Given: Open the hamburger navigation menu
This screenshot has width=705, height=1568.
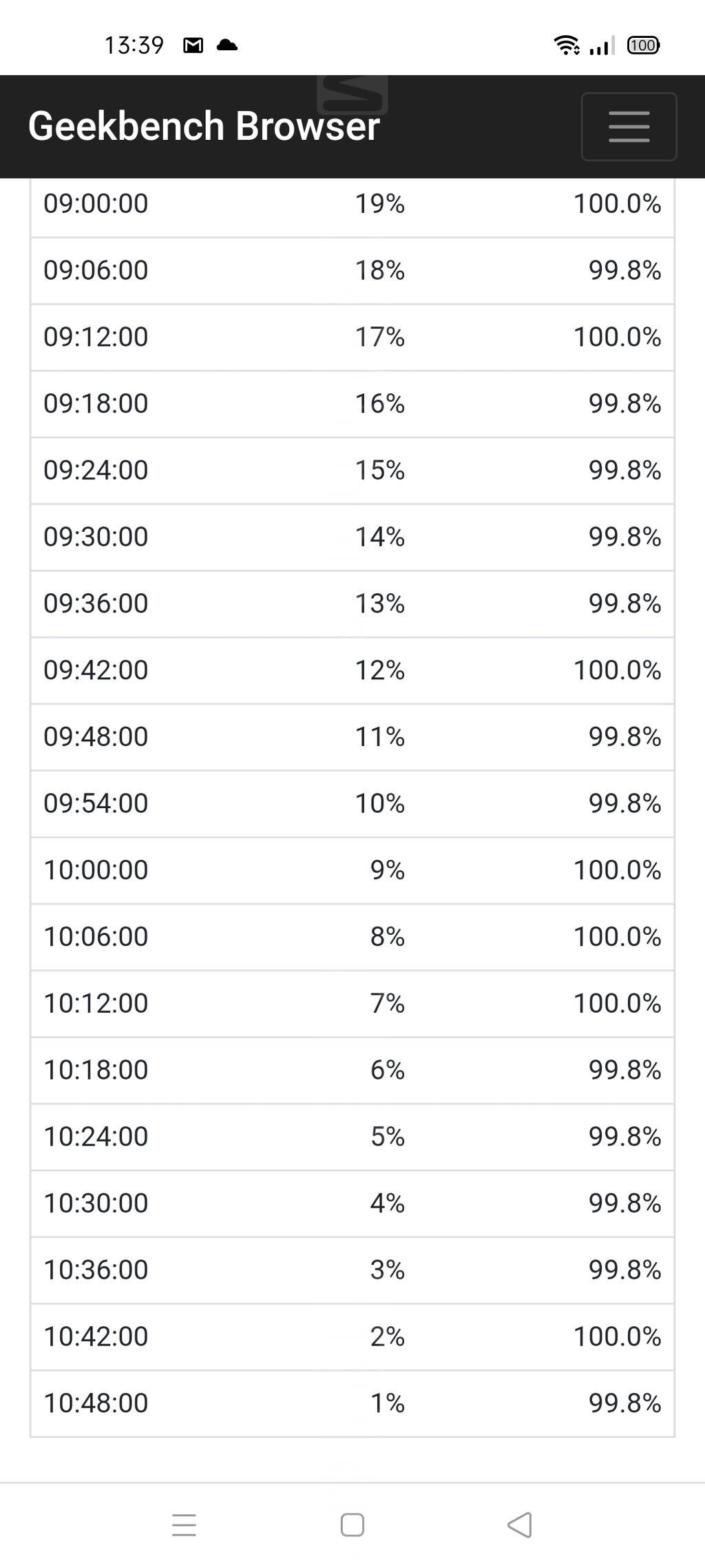Looking at the screenshot, I should point(629,127).
